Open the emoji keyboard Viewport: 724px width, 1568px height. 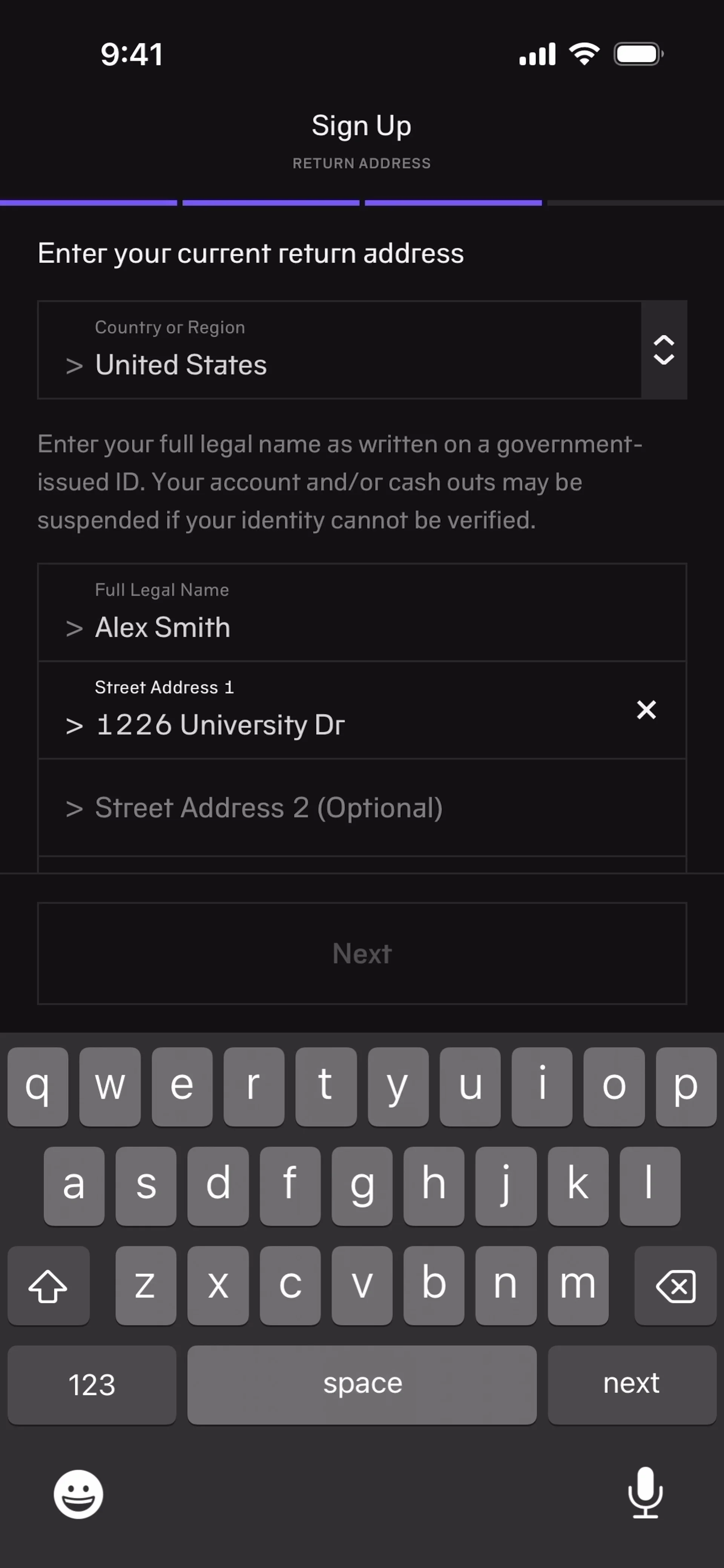coord(78,1494)
